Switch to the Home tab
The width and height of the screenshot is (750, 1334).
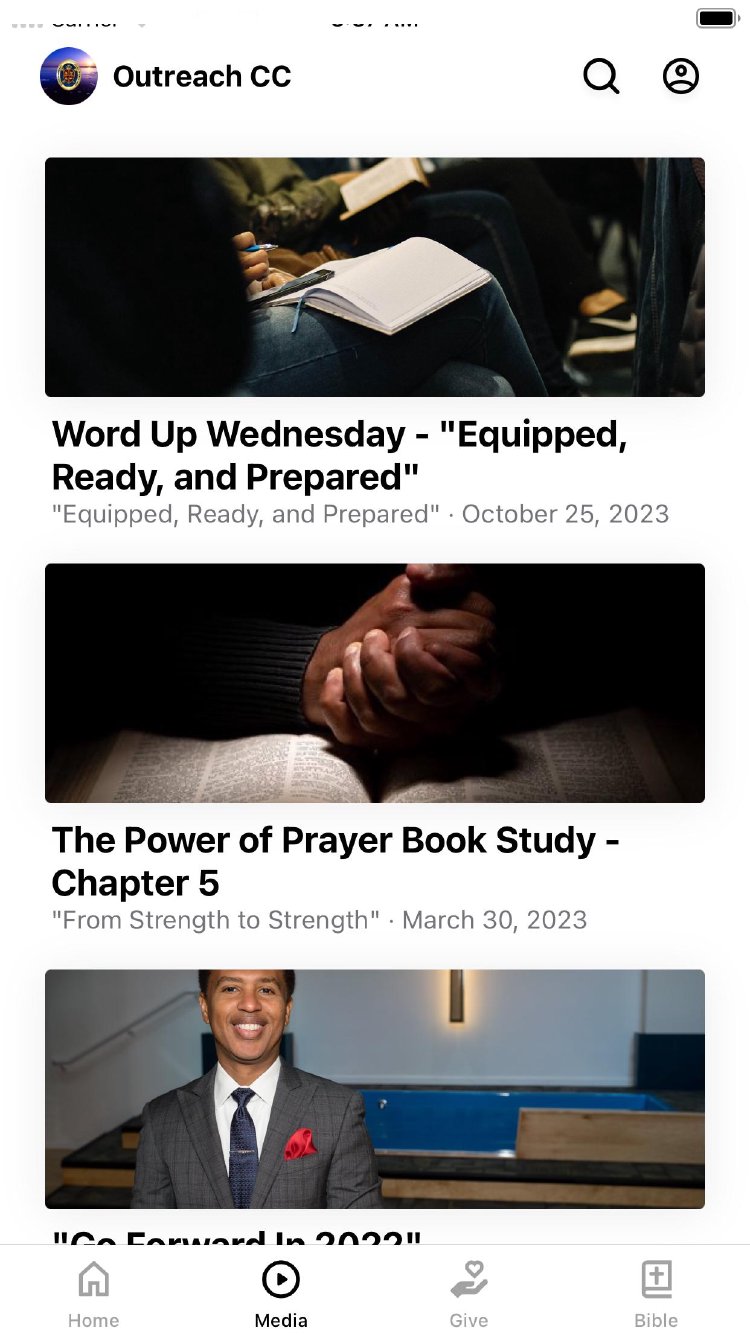pyautogui.click(x=93, y=1294)
